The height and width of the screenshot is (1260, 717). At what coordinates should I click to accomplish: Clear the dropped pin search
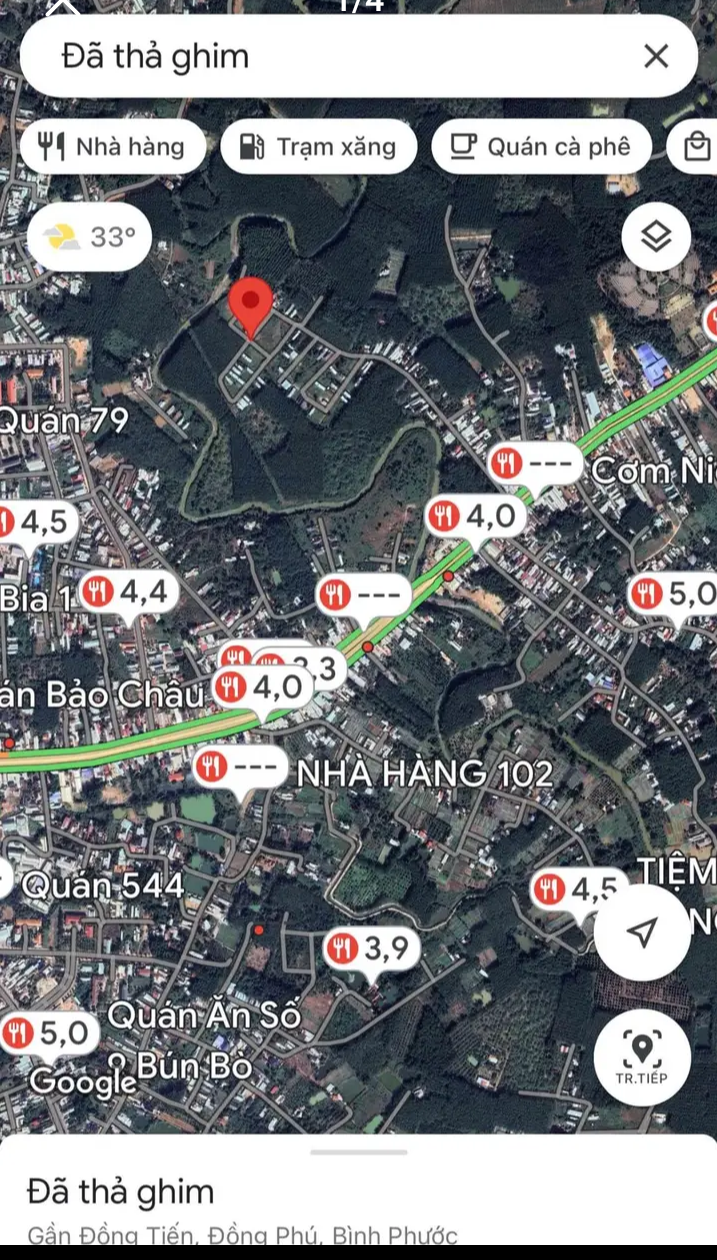tap(655, 56)
